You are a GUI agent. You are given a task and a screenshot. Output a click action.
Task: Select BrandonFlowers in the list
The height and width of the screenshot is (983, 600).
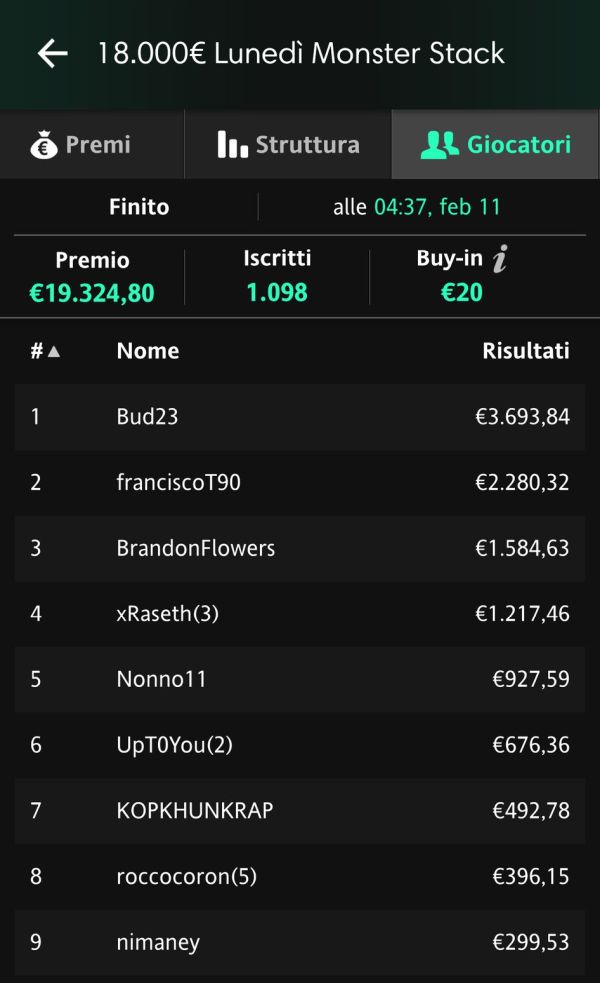300,549
